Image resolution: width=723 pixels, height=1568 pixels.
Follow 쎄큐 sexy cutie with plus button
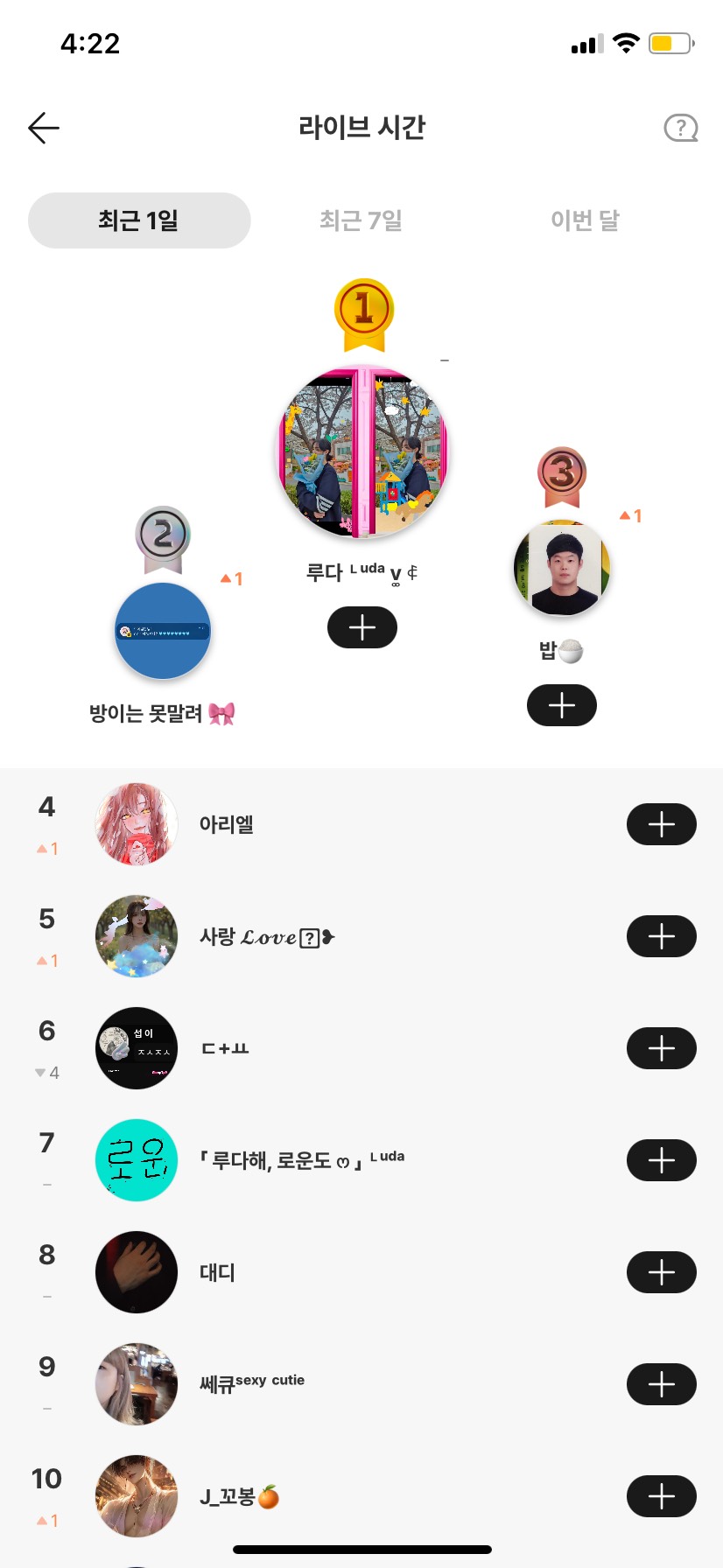pyautogui.click(x=661, y=1384)
